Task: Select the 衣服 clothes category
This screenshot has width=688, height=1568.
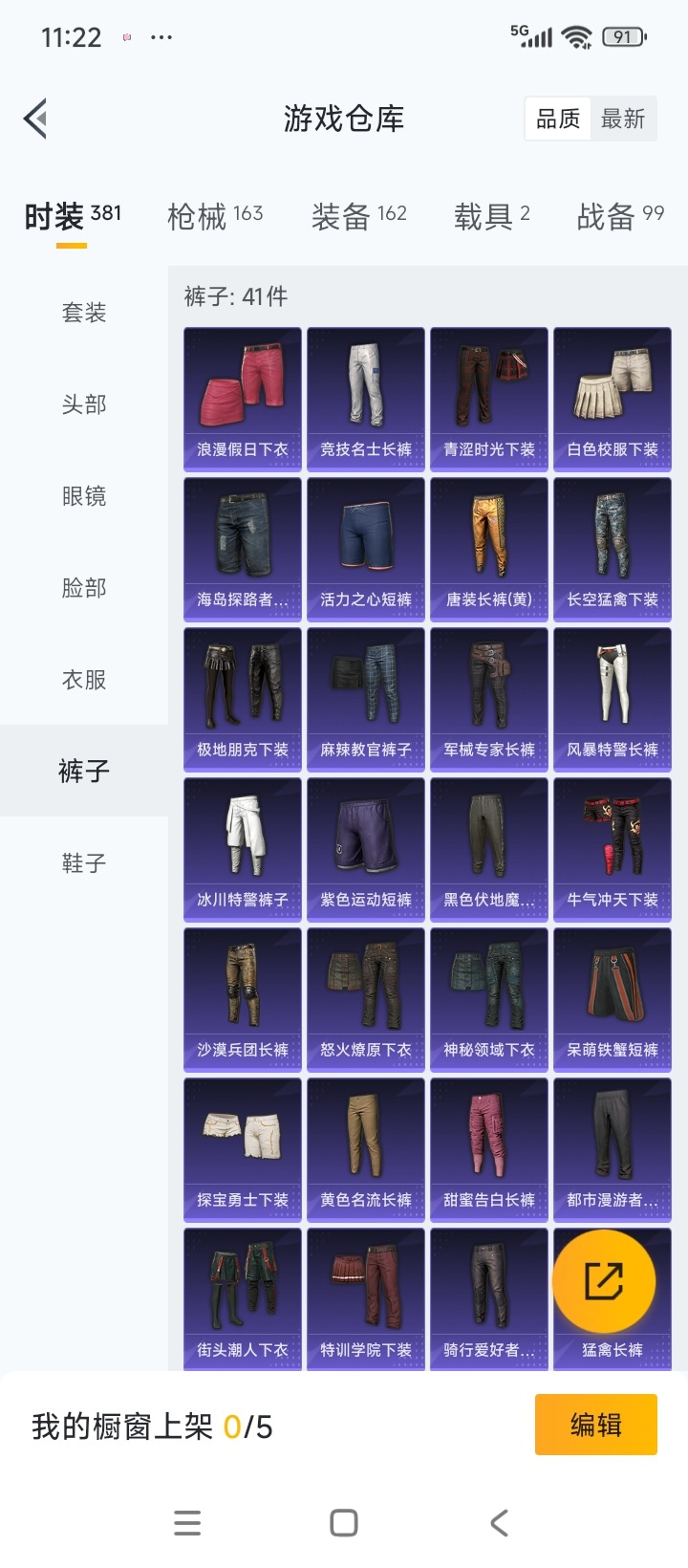Action: click(83, 679)
